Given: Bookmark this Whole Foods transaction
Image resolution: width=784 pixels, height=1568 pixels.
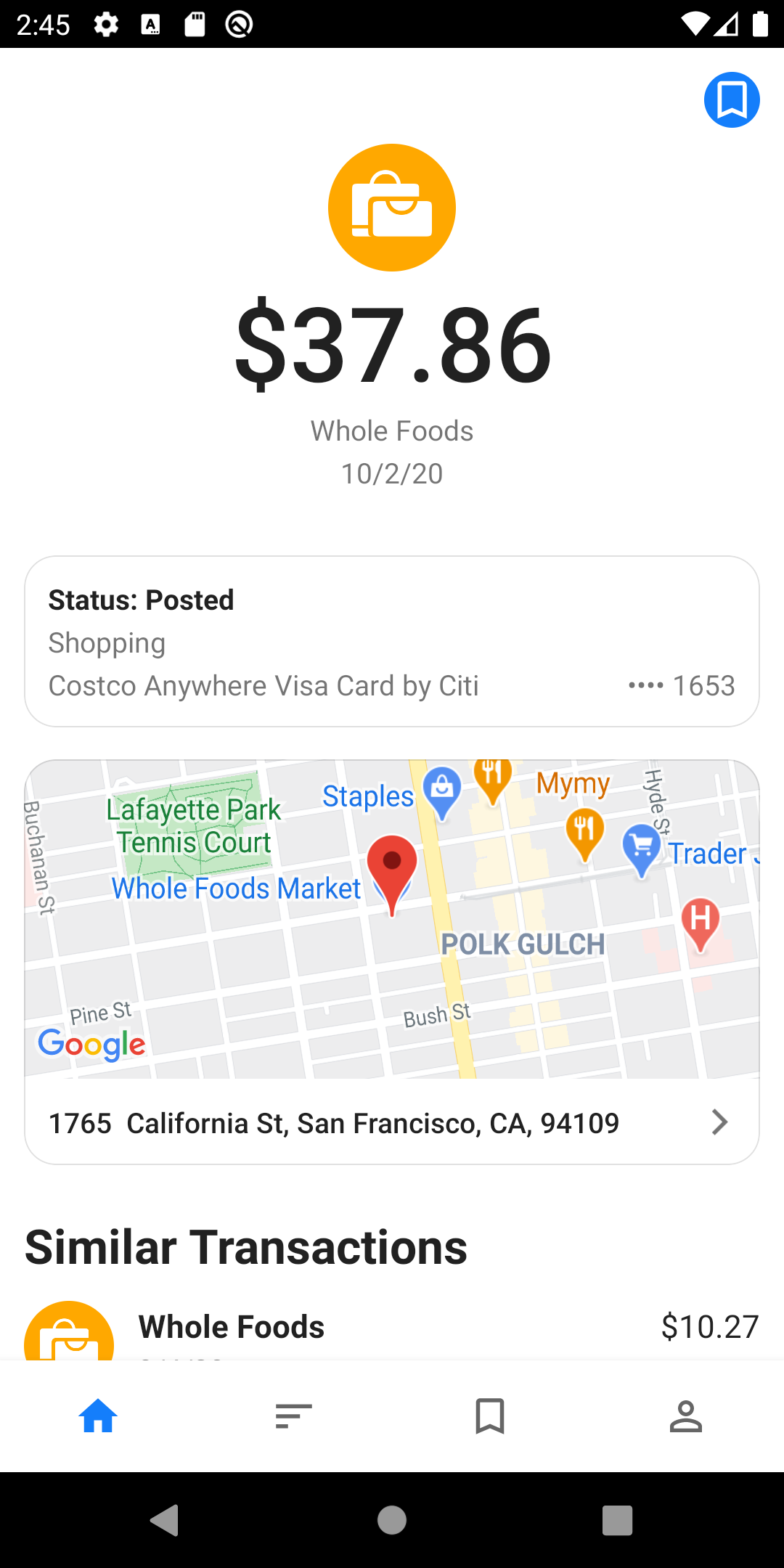Looking at the screenshot, I should tap(731, 100).
